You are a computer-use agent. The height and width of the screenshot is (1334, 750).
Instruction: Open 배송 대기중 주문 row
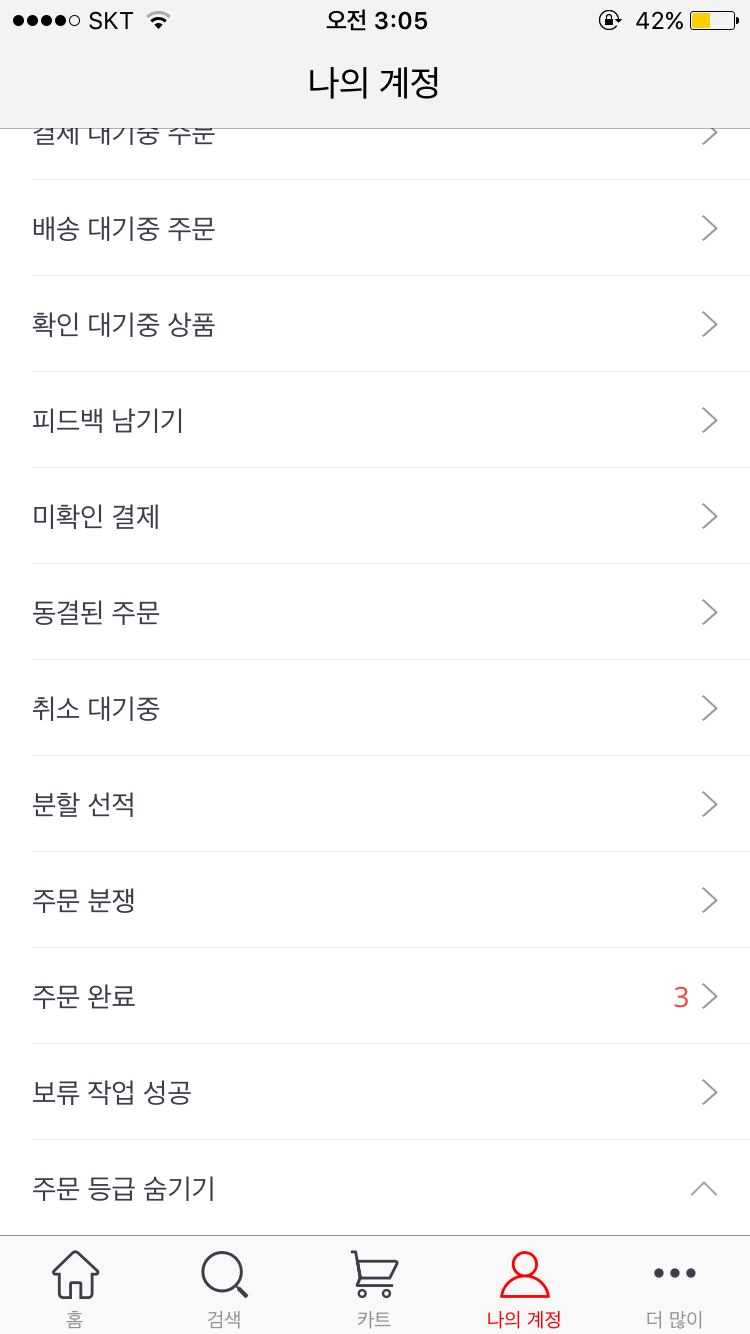pos(375,228)
